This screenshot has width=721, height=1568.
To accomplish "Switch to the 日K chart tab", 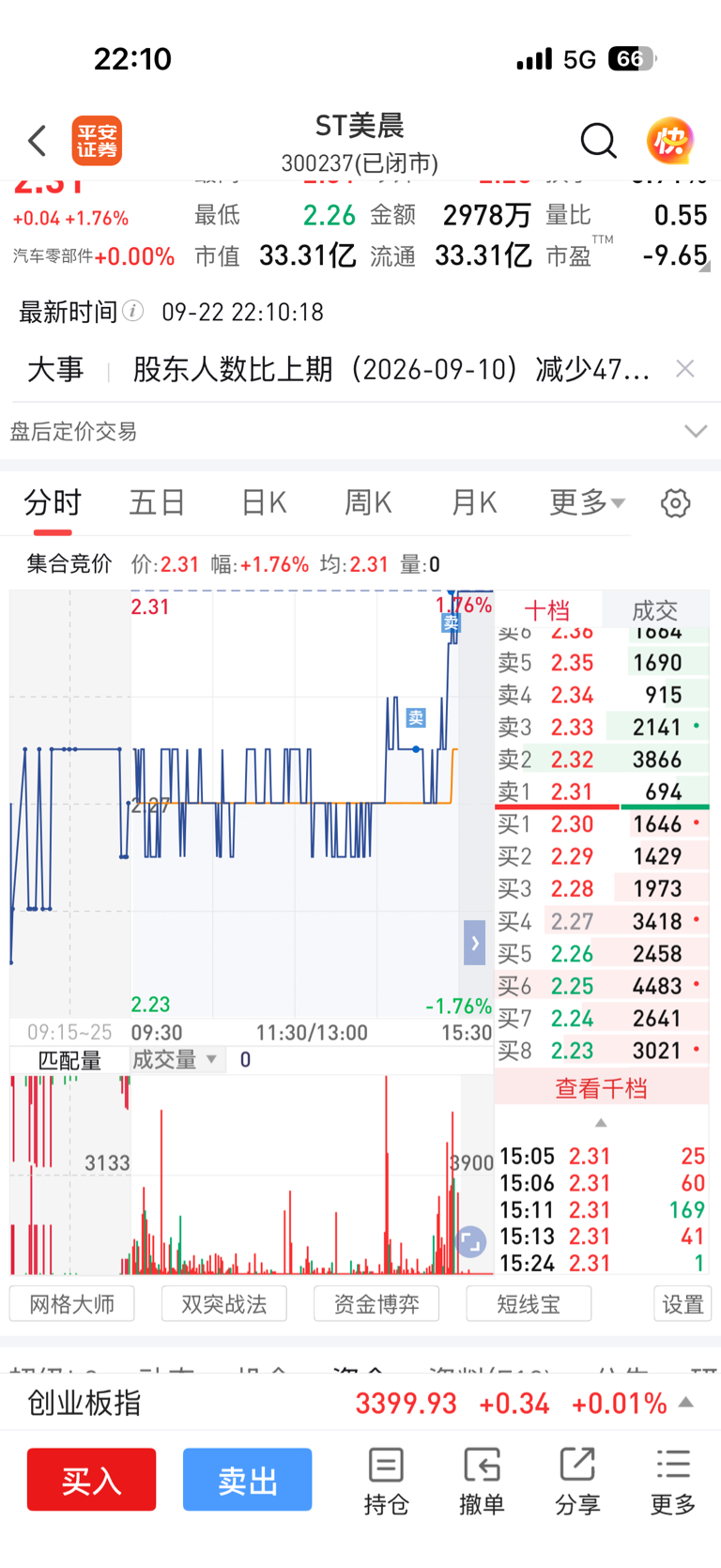I will (264, 502).
